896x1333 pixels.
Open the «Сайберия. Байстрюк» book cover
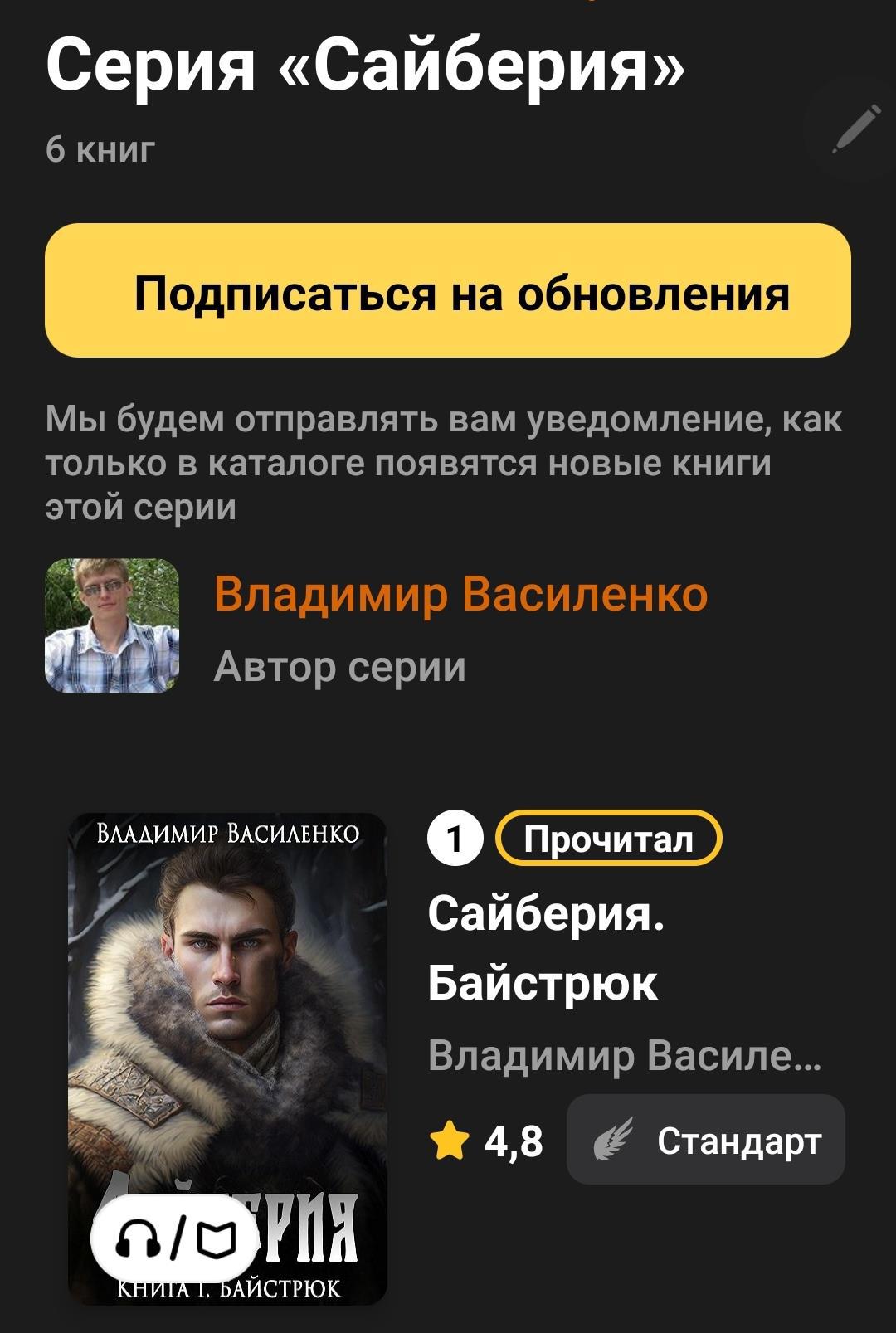click(x=227, y=1058)
